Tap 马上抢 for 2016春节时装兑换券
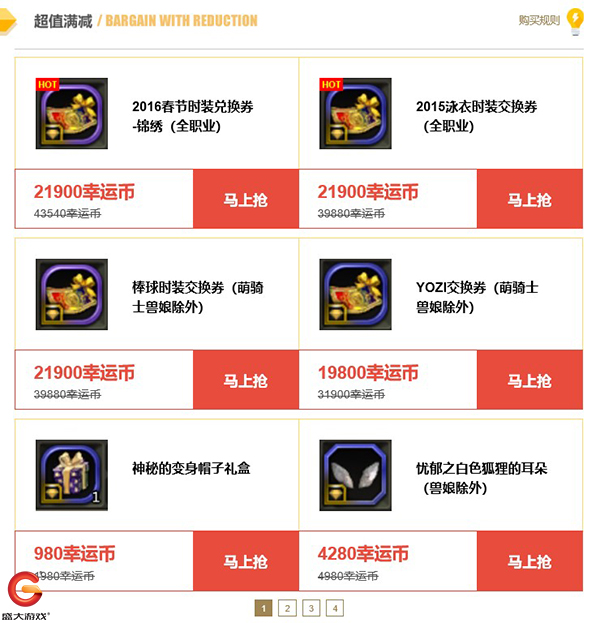600x623 pixels. click(245, 200)
